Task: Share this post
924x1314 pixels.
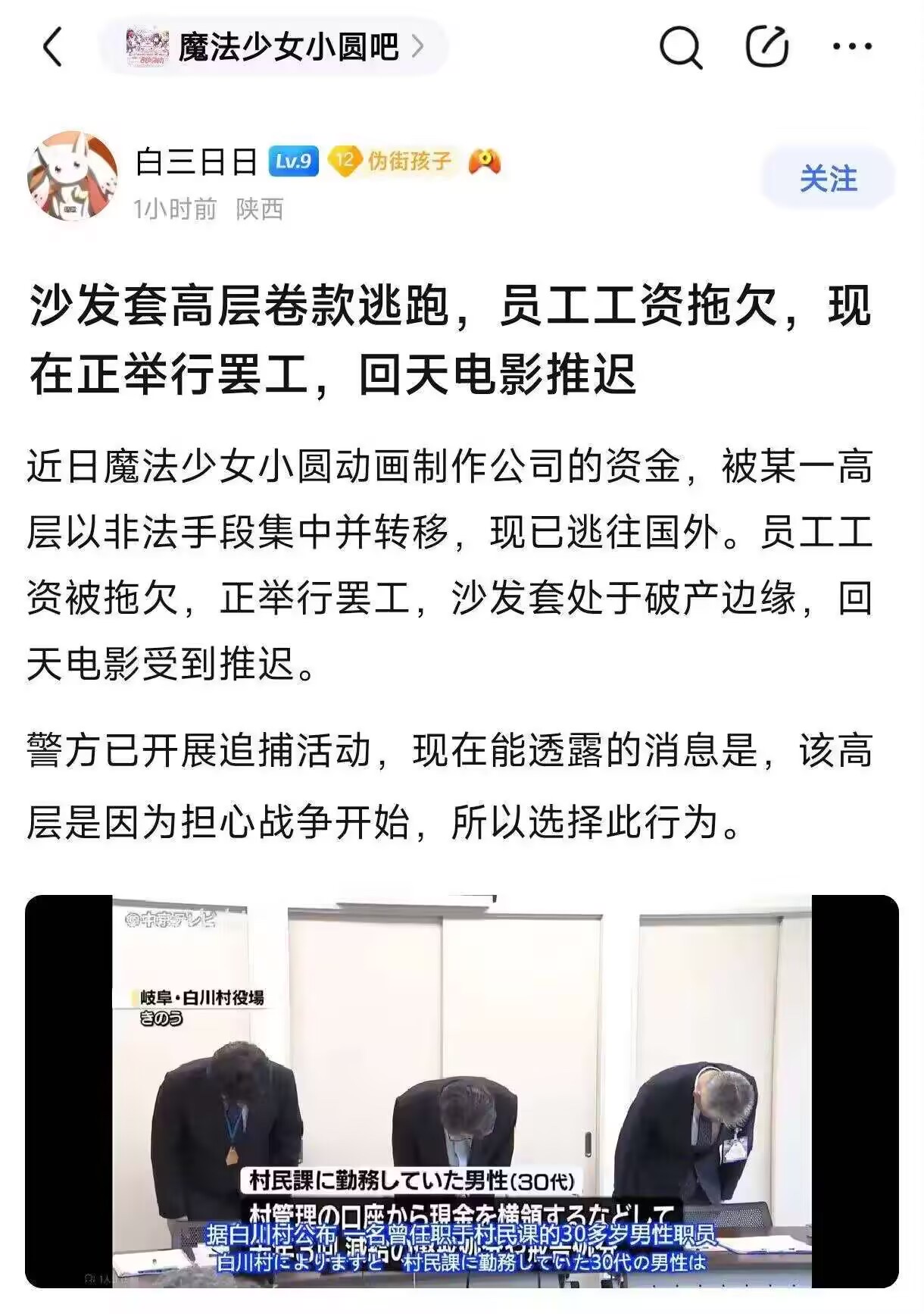Action: (766, 47)
